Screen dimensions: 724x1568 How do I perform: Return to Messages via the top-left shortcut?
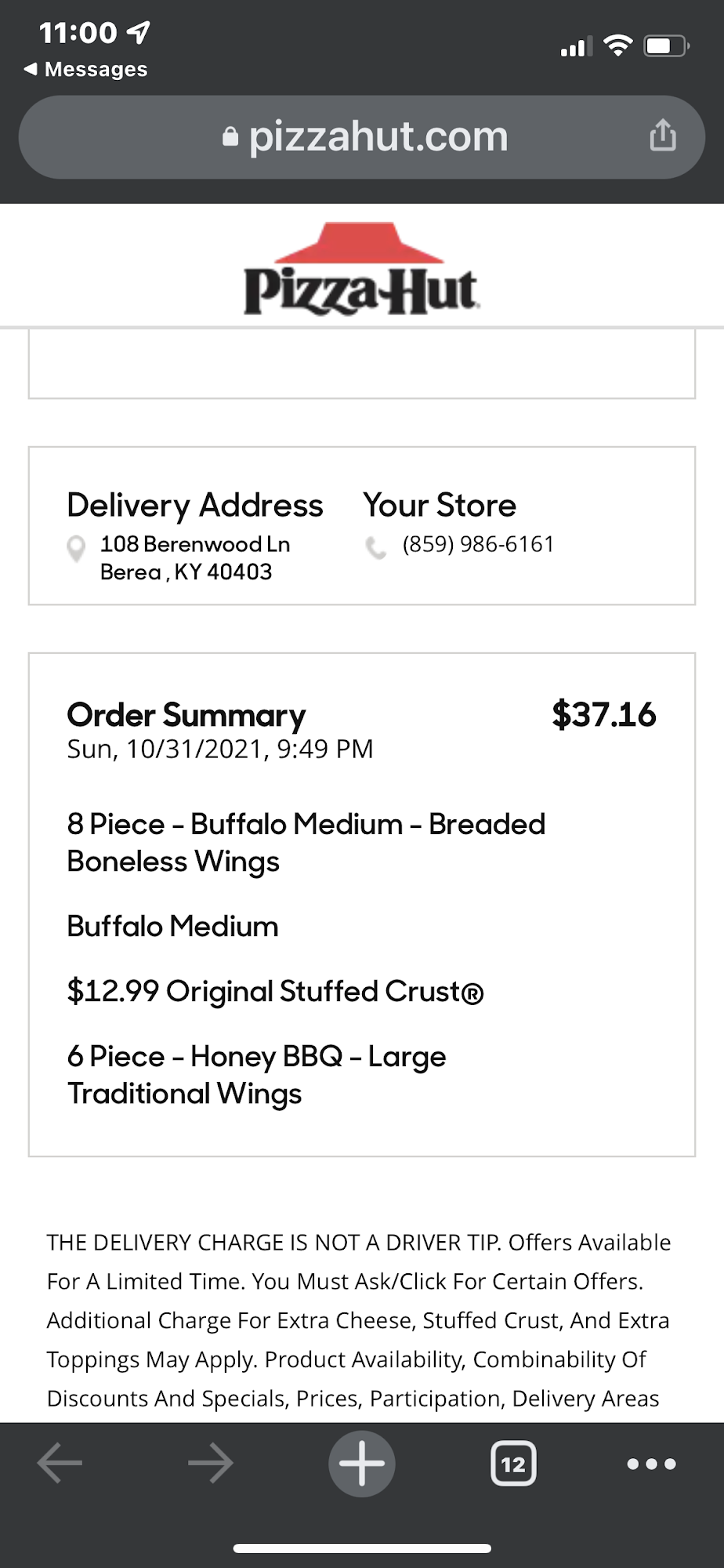(86, 69)
